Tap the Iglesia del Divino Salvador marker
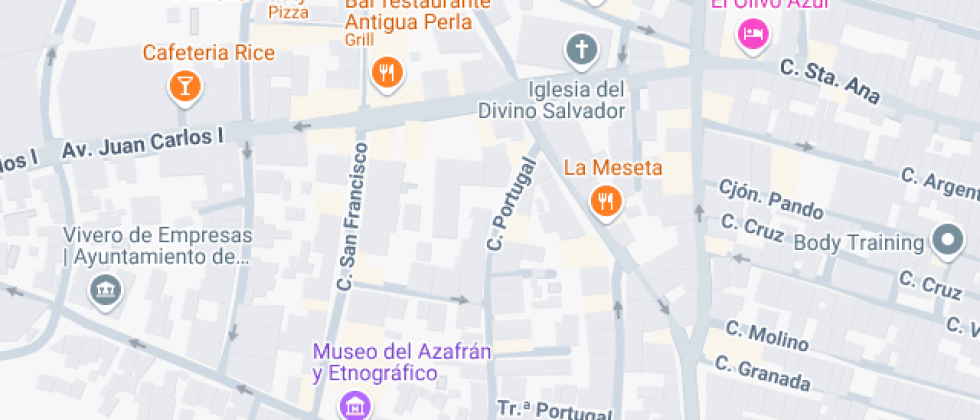 click(579, 48)
